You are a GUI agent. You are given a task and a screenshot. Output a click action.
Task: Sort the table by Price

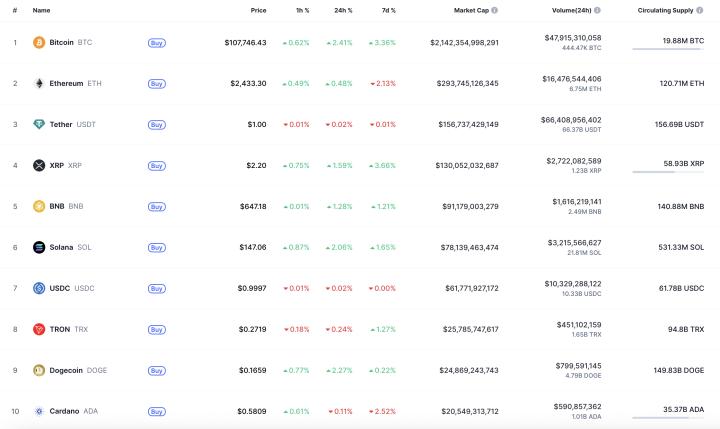click(x=258, y=10)
